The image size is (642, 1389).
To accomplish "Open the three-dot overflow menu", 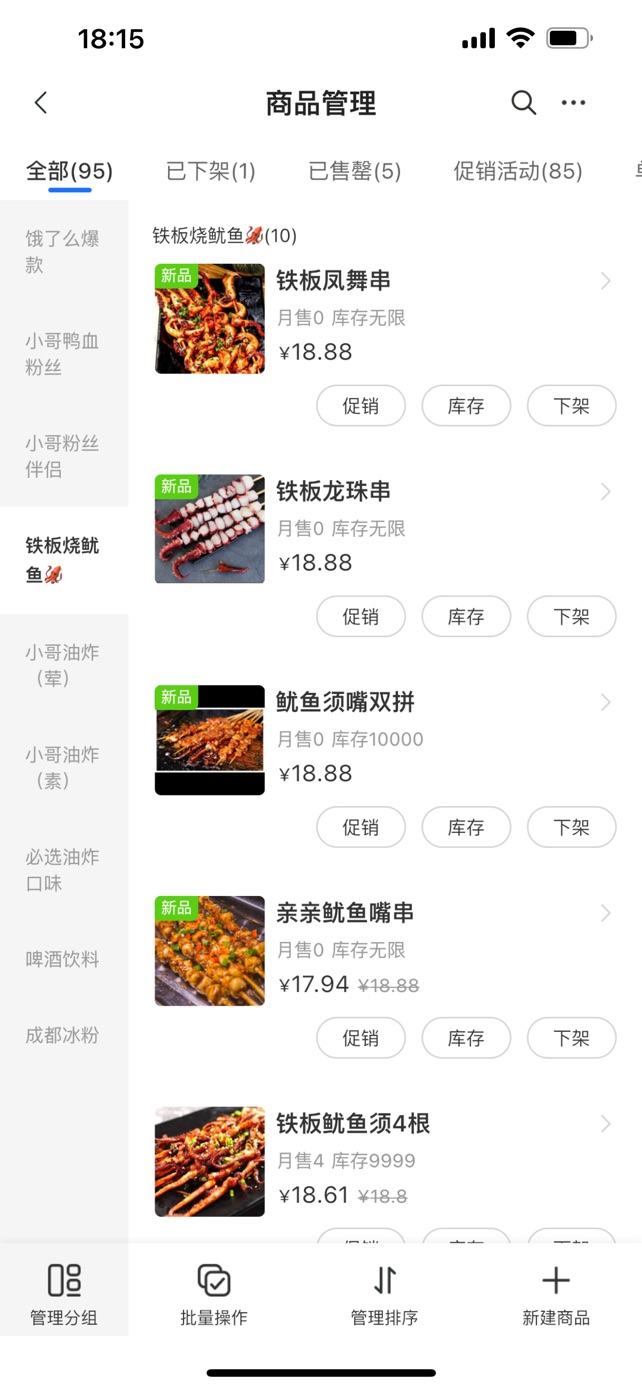I will click(573, 102).
